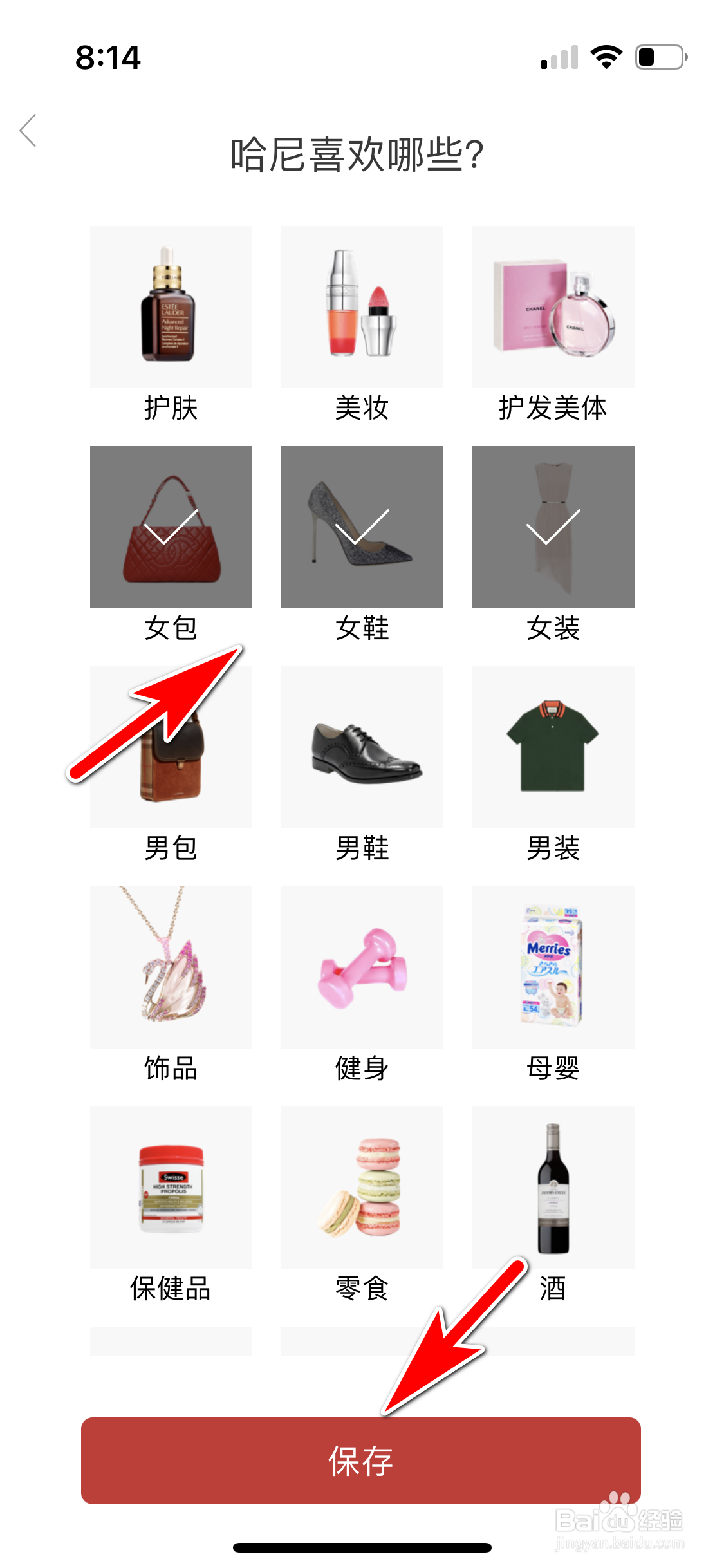Go back using the top-left arrow
This screenshot has height=1568, width=724.
click(27, 130)
